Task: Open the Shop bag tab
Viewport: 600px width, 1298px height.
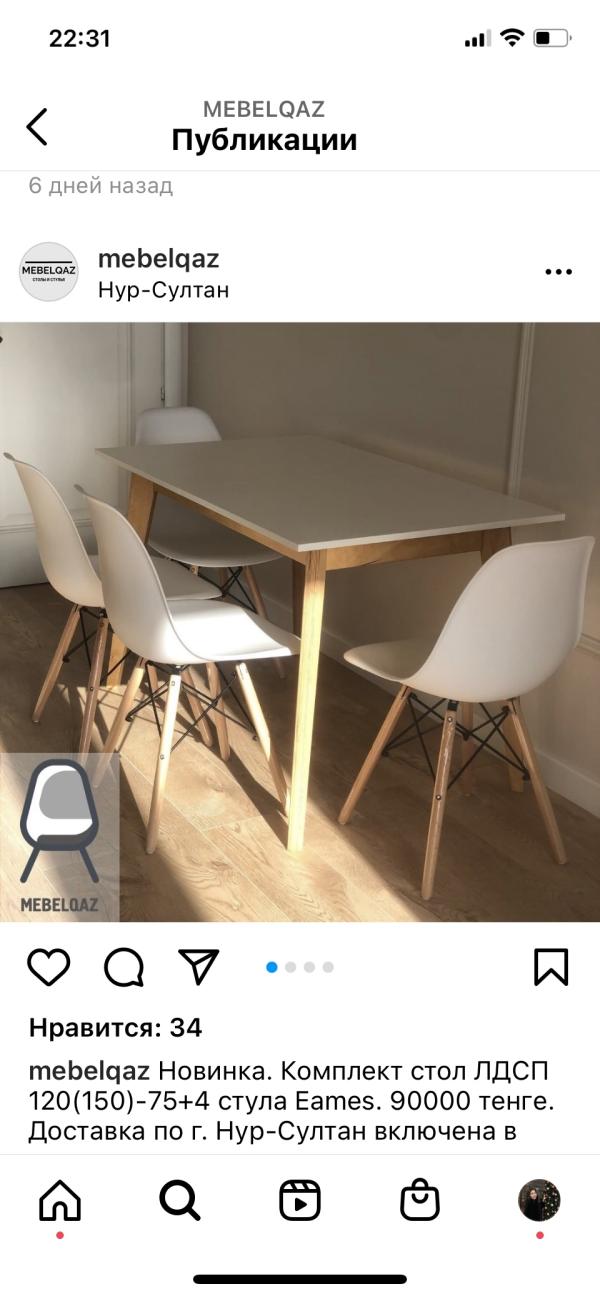Action: click(420, 1200)
